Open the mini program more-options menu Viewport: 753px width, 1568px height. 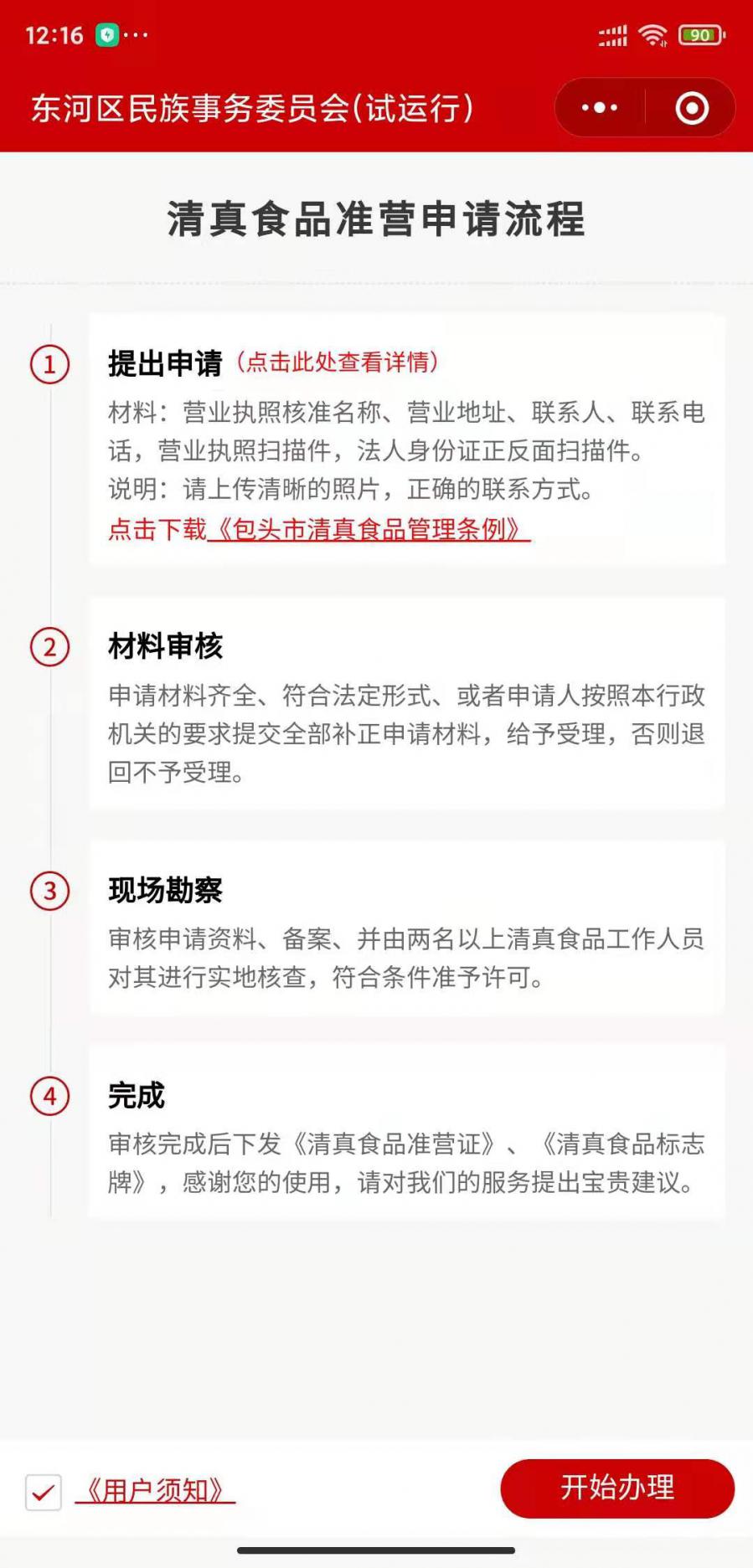tap(600, 108)
